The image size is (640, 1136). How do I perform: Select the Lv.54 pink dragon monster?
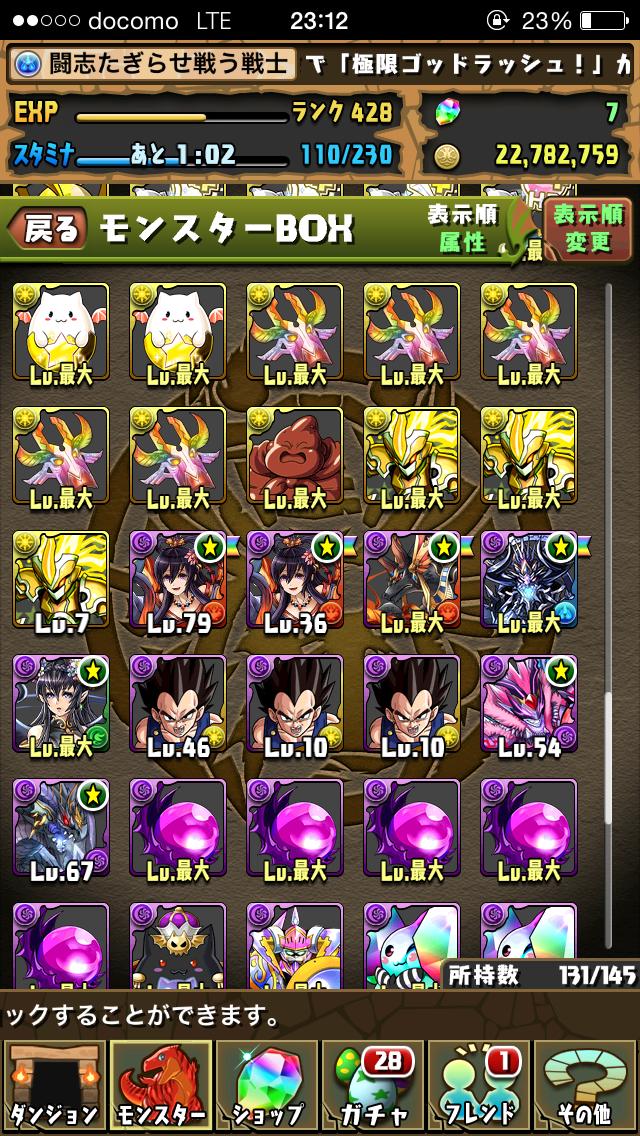529,704
